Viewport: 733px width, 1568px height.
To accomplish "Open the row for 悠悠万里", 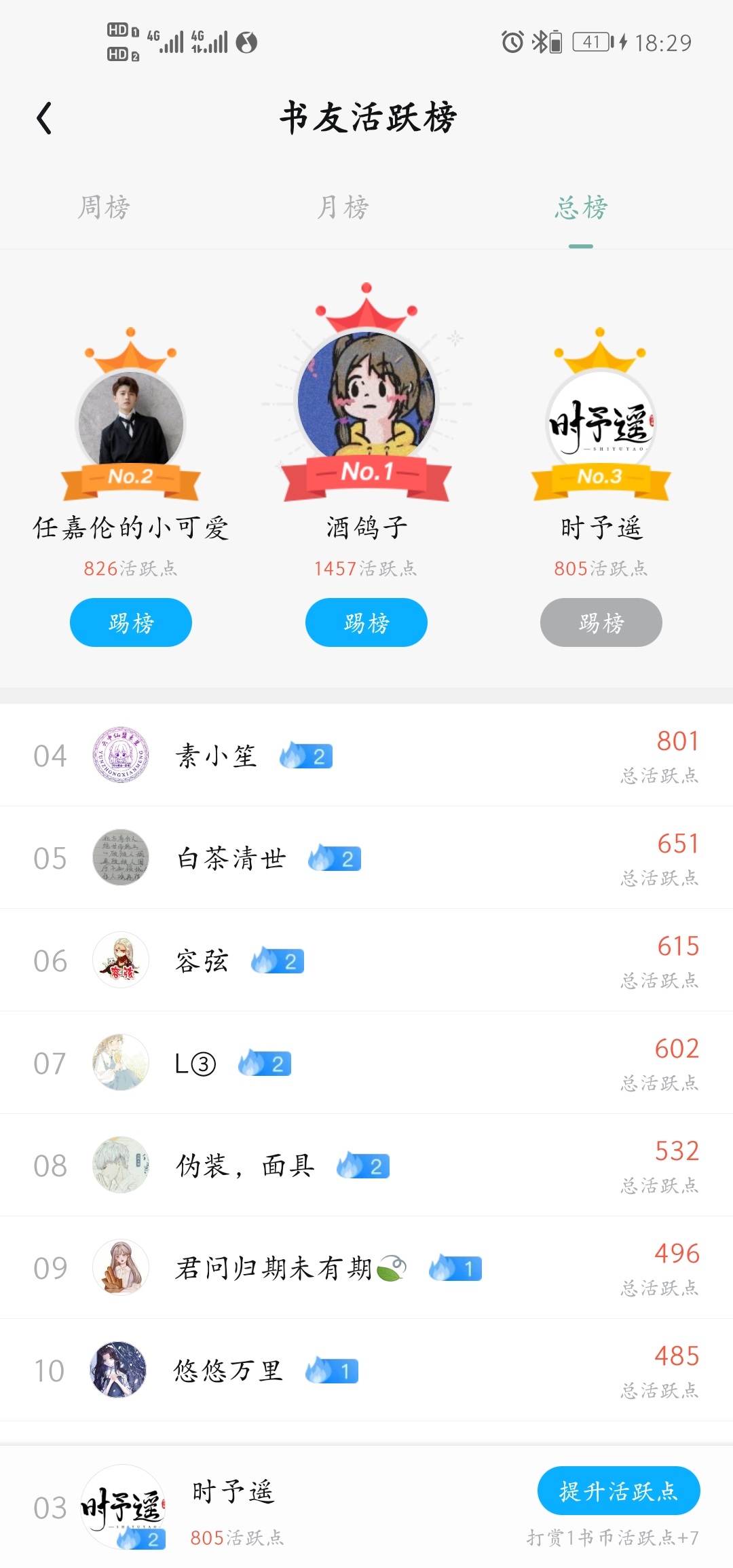I will (366, 1370).
